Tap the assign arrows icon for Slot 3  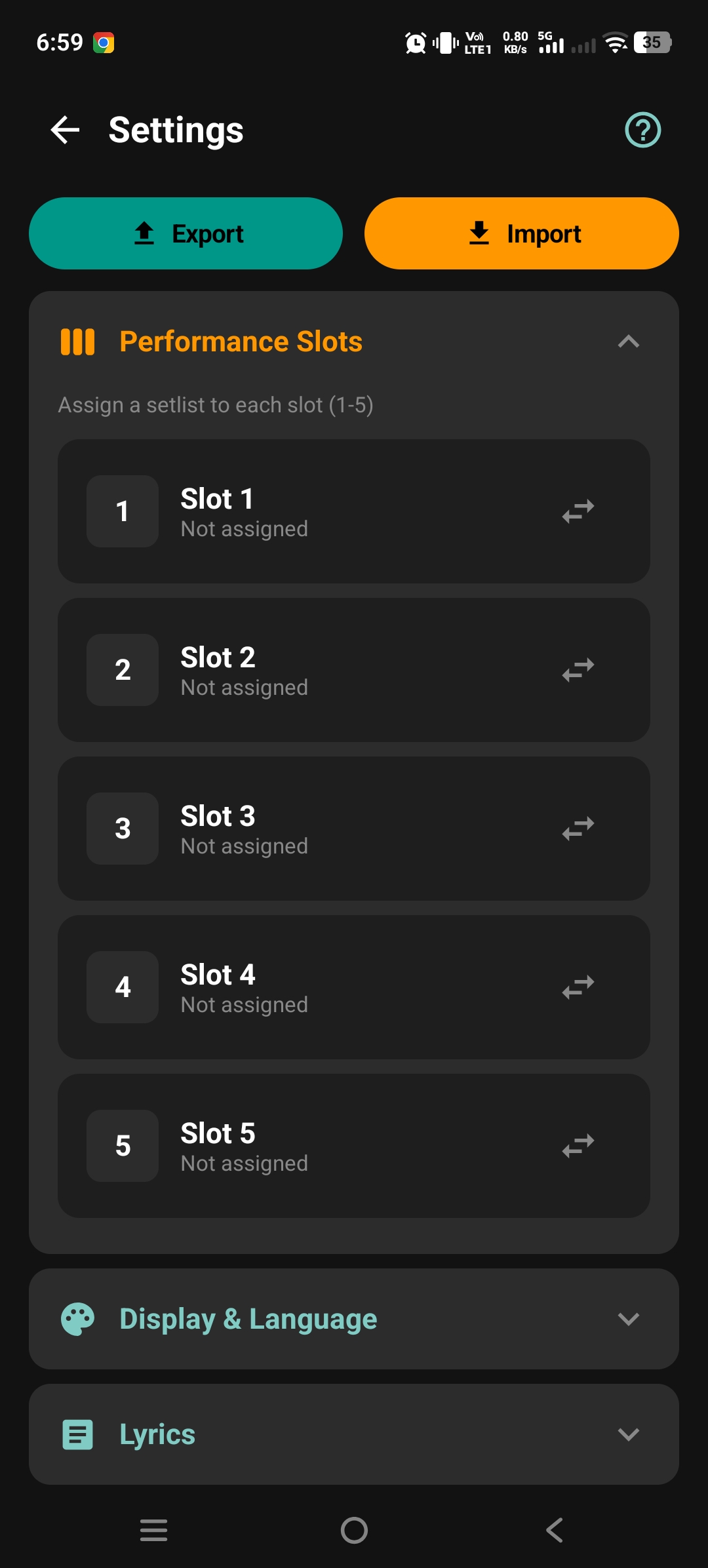point(578,829)
